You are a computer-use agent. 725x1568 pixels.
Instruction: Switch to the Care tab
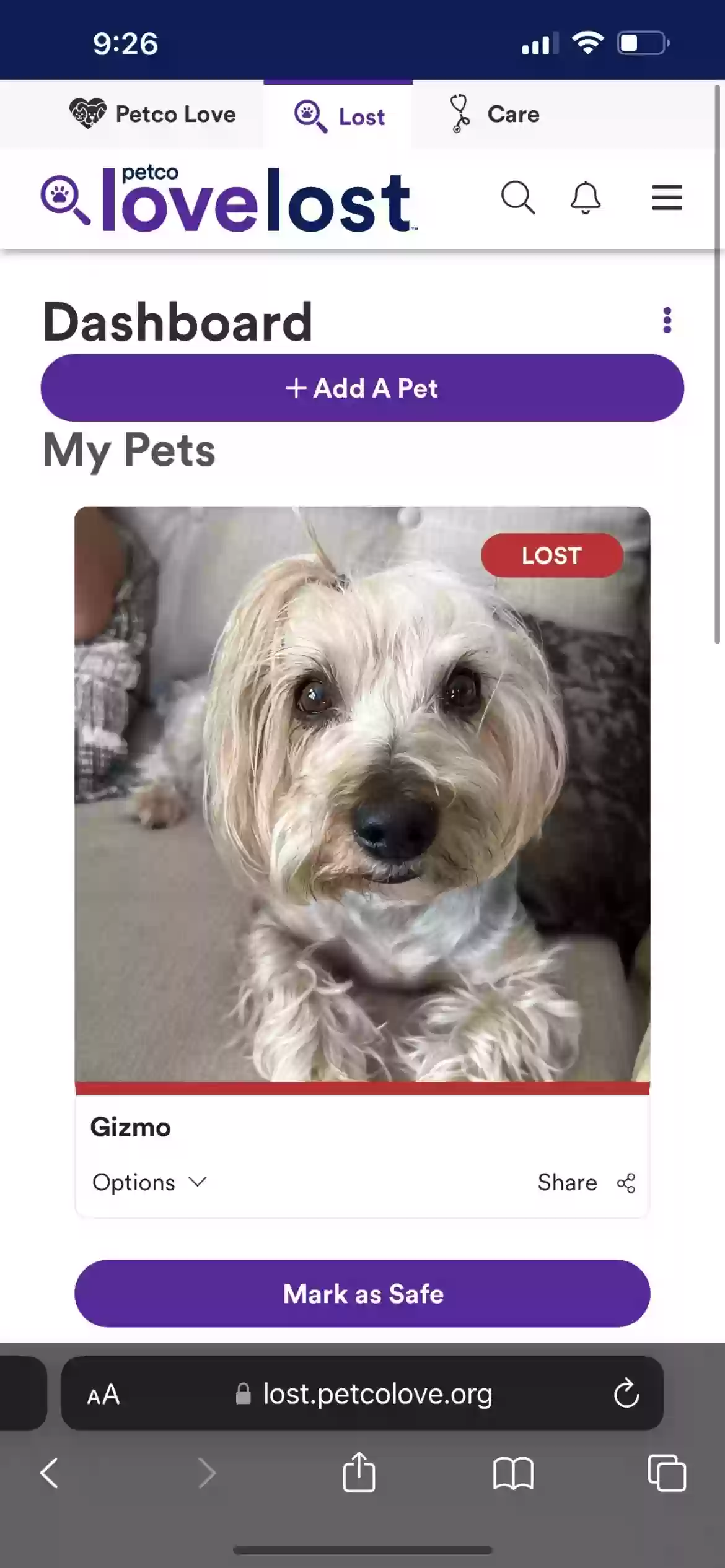click(x=494, y=115)
